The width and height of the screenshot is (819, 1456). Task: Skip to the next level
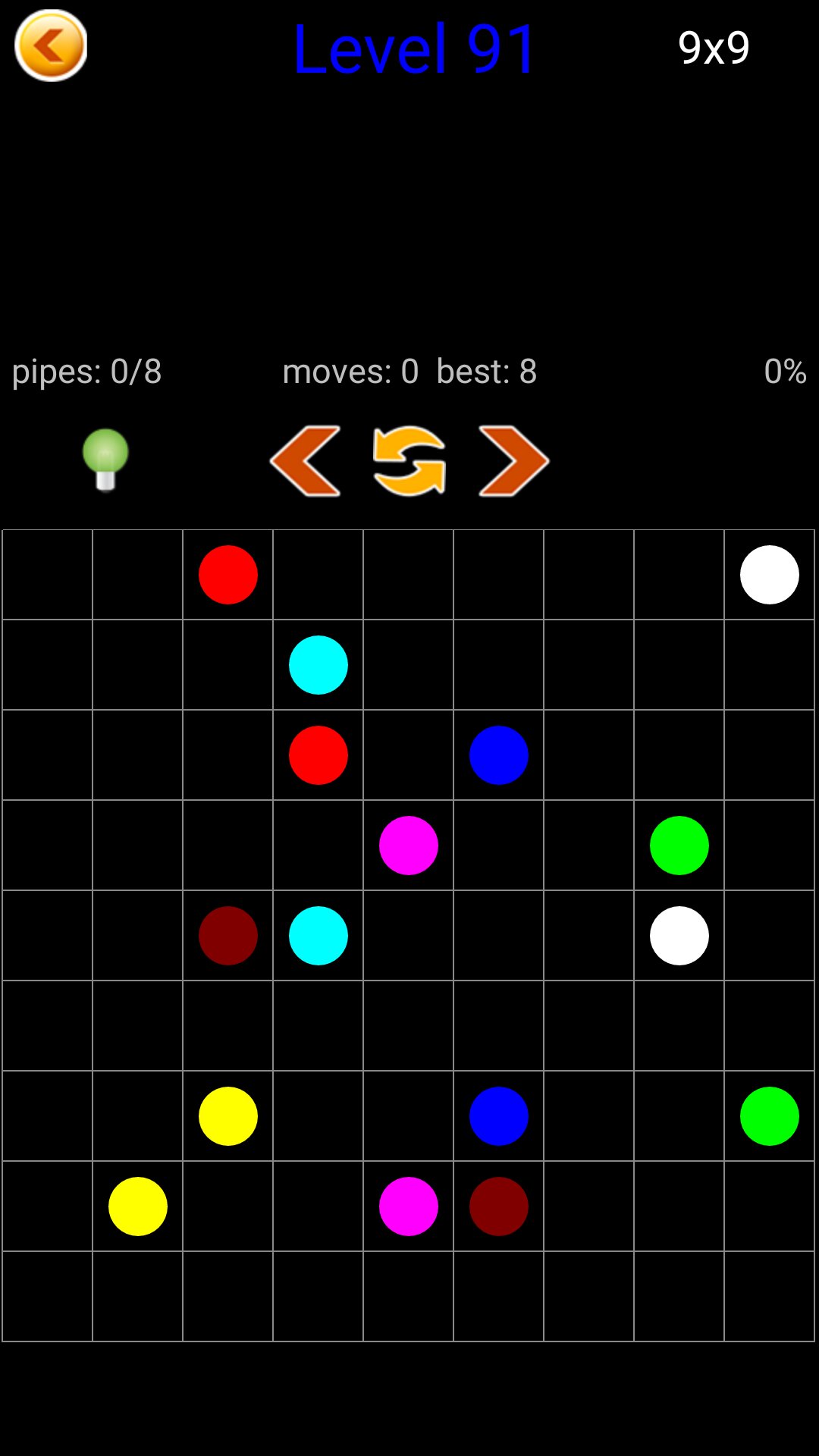point(513,461)
